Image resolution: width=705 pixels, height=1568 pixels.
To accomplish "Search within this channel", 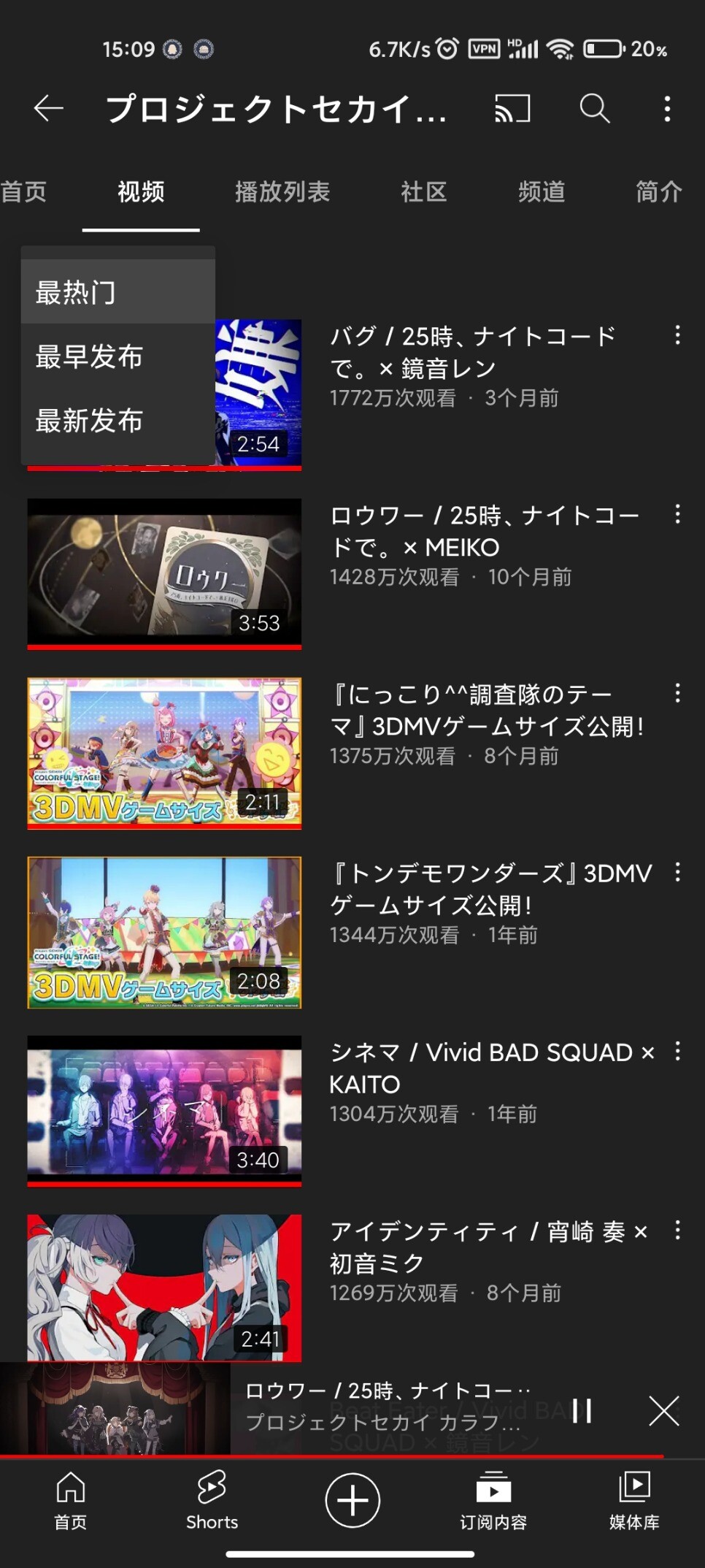I will pyautogui.click(x=594, y=109).
